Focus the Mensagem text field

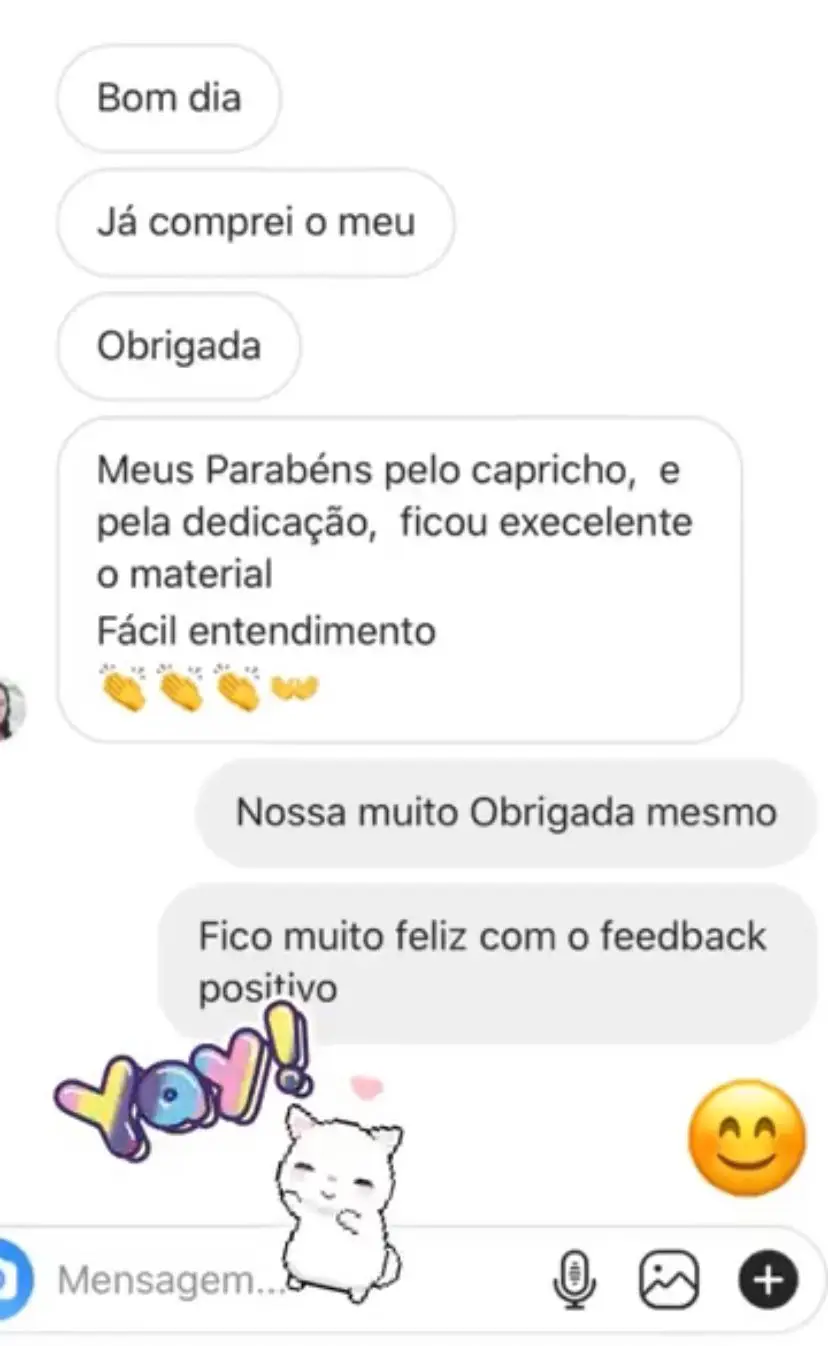tap(160, 1280)
